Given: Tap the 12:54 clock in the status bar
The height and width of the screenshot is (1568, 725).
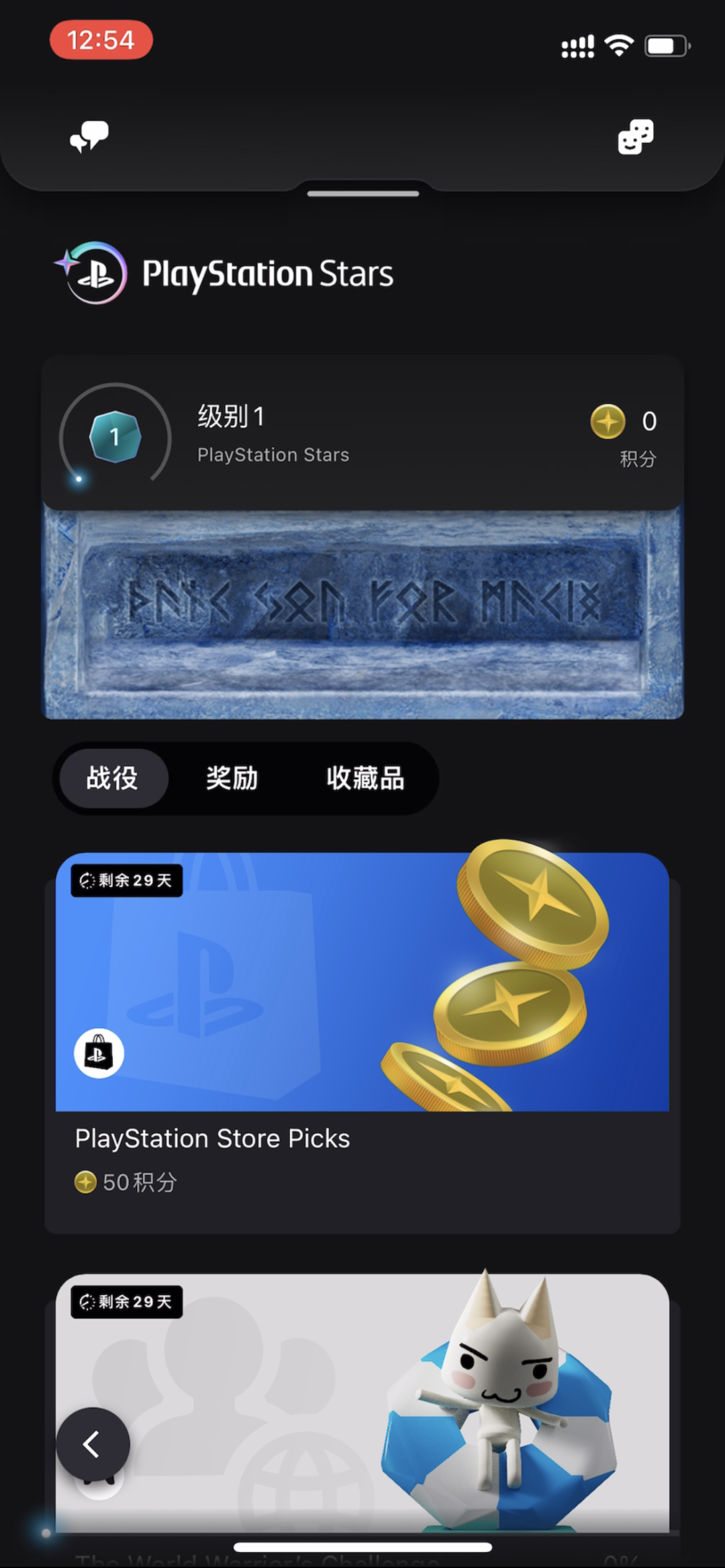Looking at the screenshot, I should pos(101,40).
